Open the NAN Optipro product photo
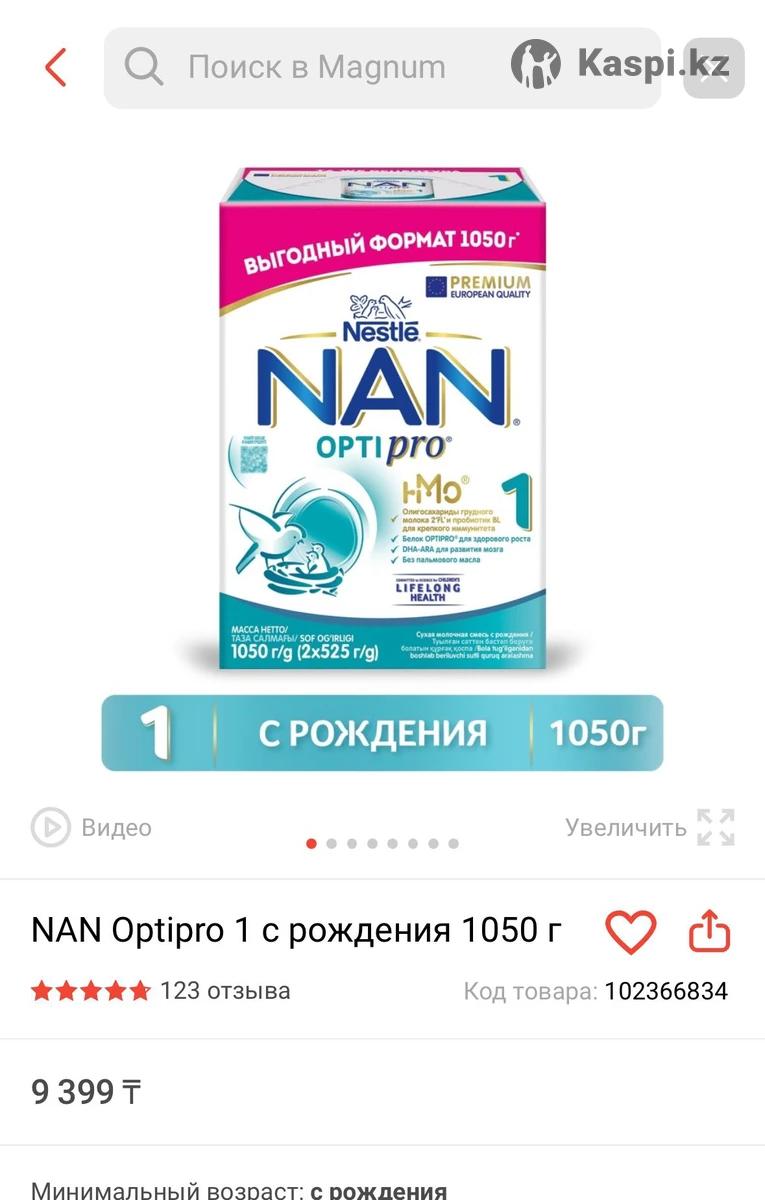765x1200 pixels. 382,420
